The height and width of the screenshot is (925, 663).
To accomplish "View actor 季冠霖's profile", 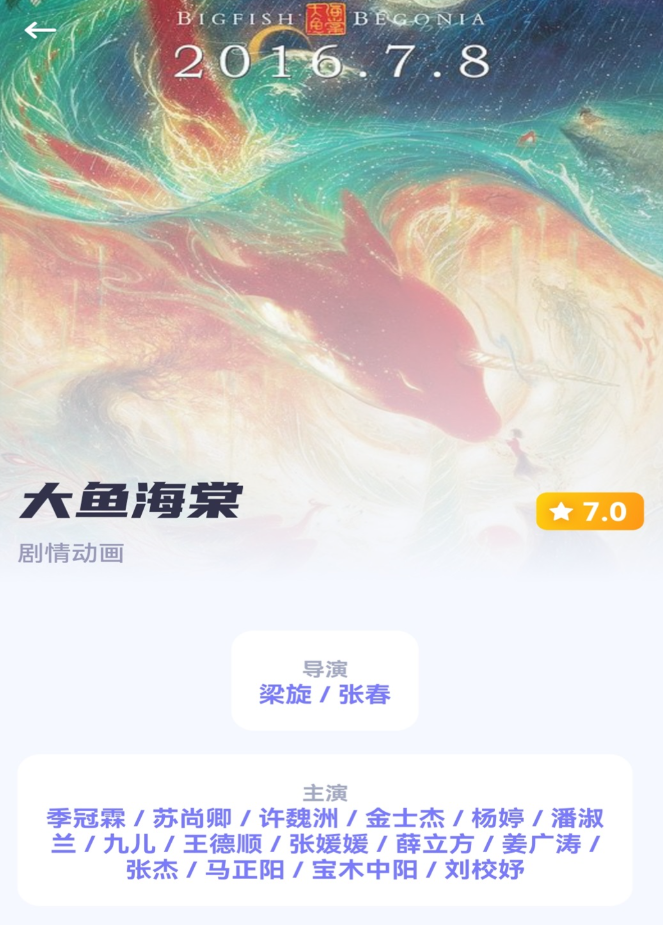I will click(86, 818).
